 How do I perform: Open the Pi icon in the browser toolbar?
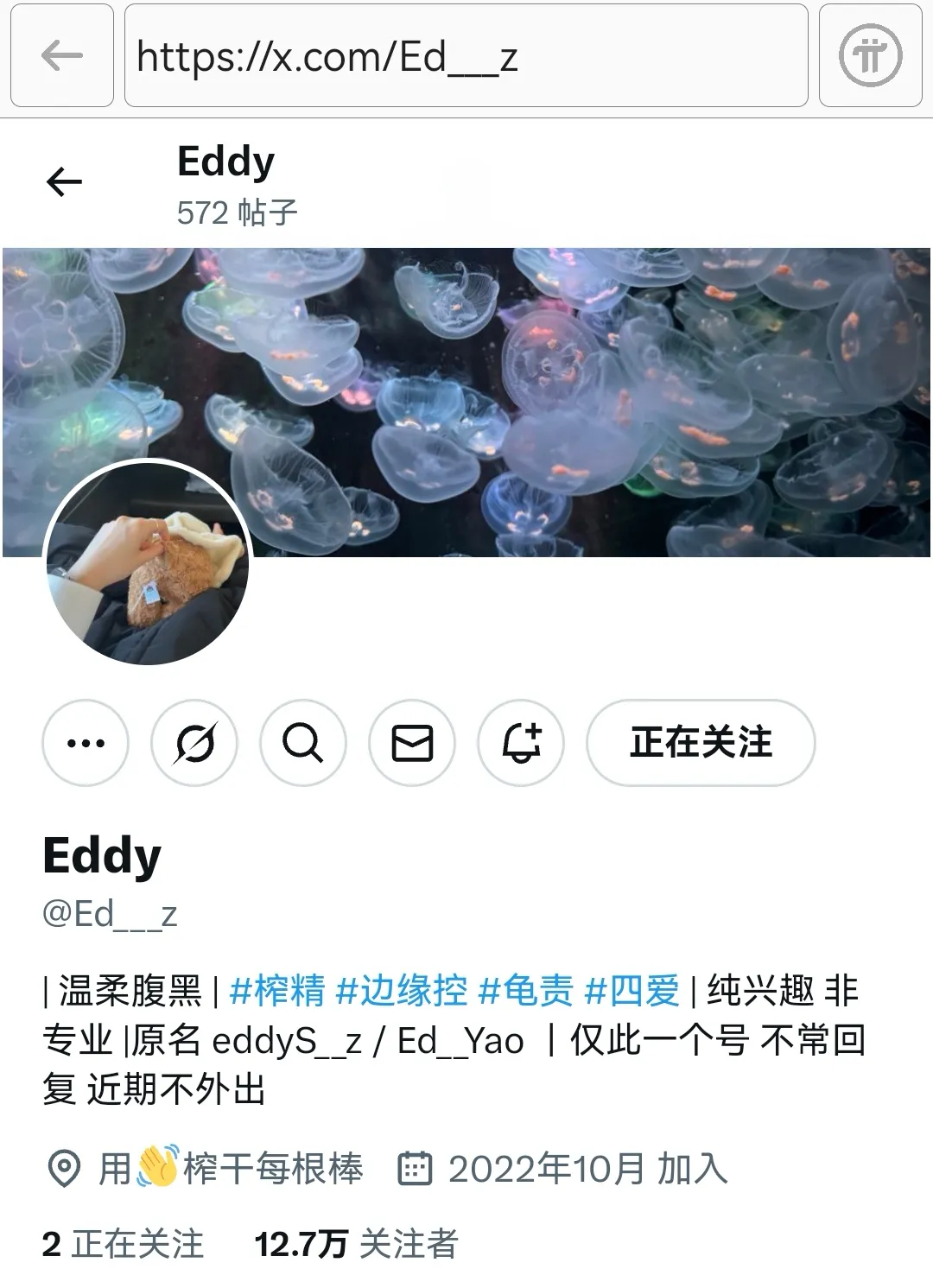(870, 56)
